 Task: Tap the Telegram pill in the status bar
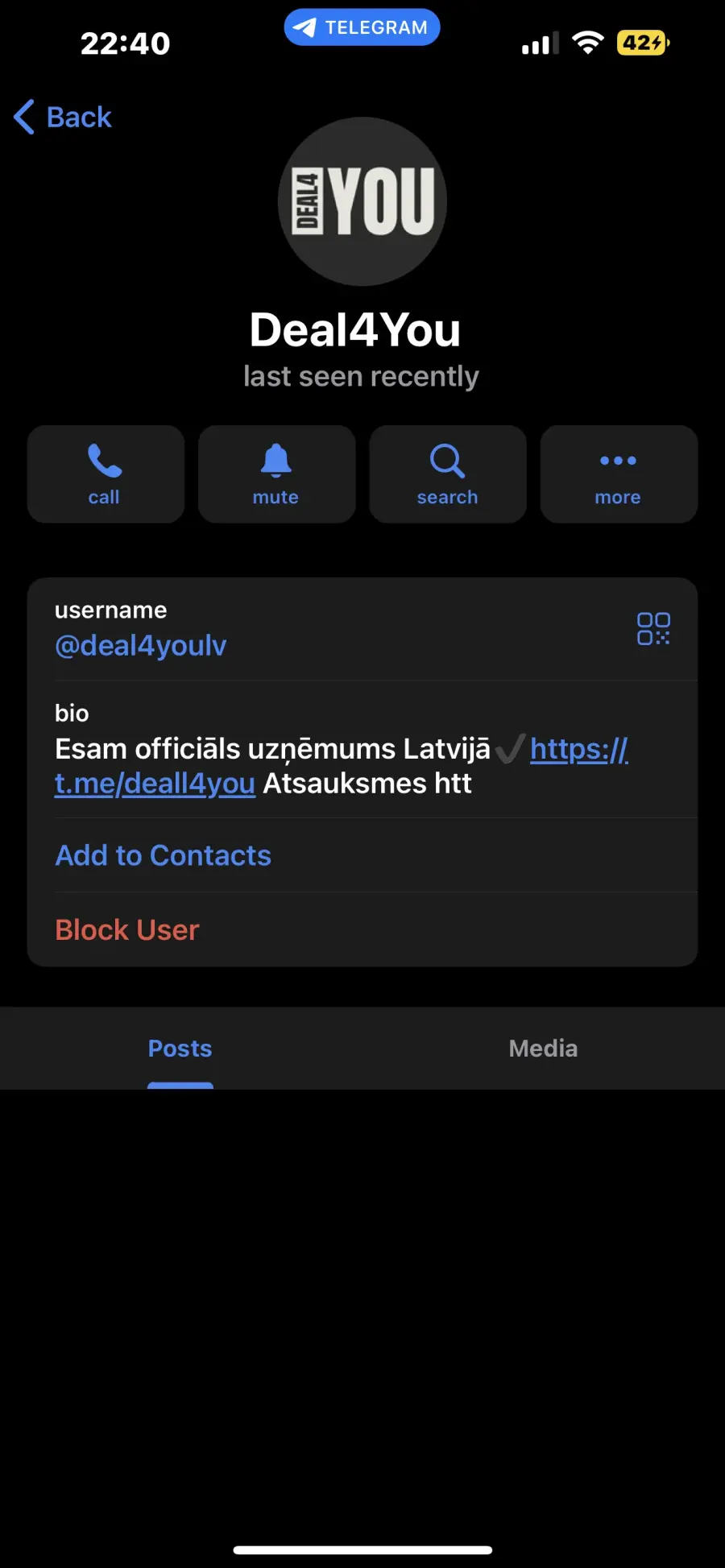click(x=362, y=27)
